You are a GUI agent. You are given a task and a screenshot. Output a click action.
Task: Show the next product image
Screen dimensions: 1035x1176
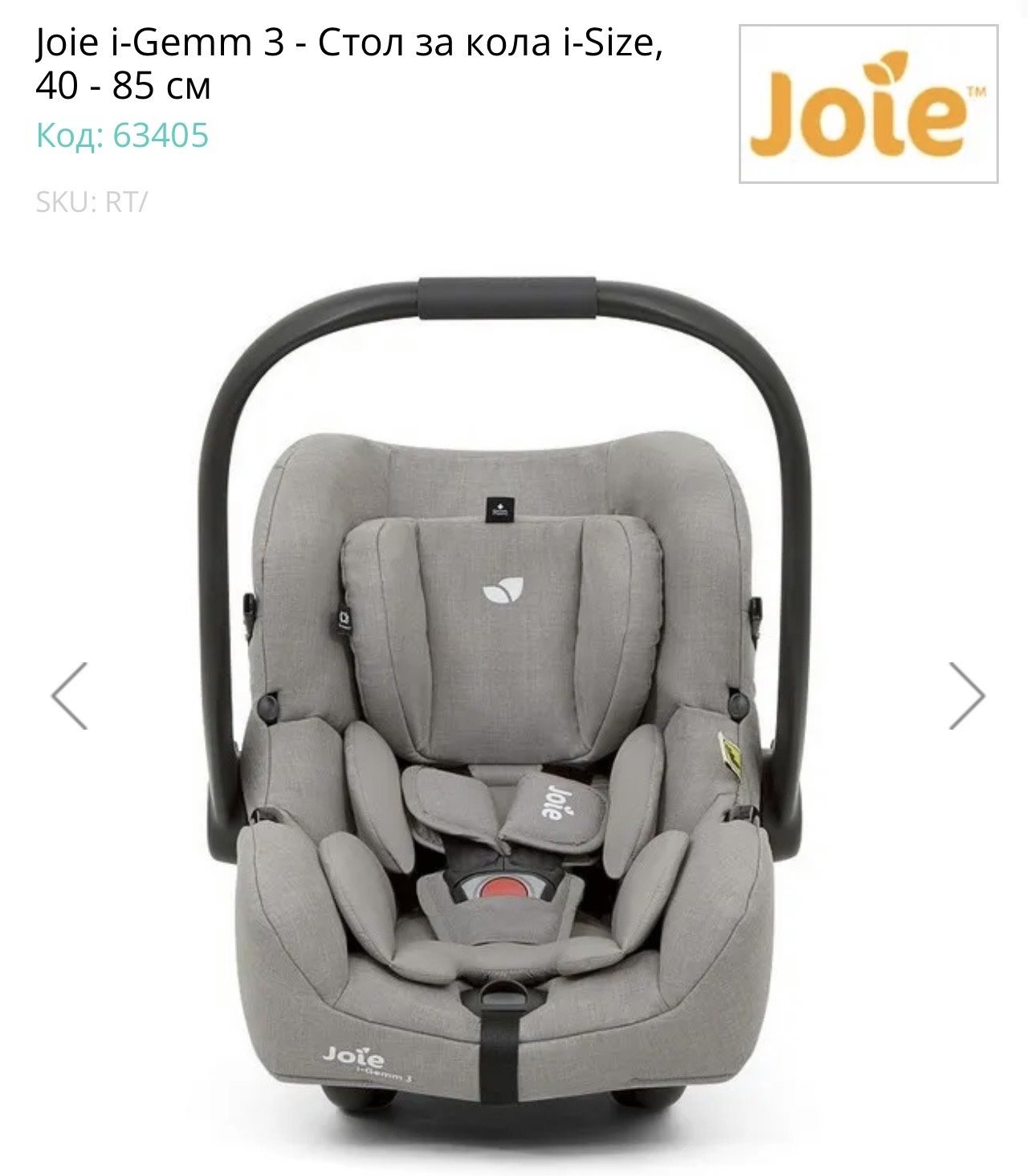point(966,696)
